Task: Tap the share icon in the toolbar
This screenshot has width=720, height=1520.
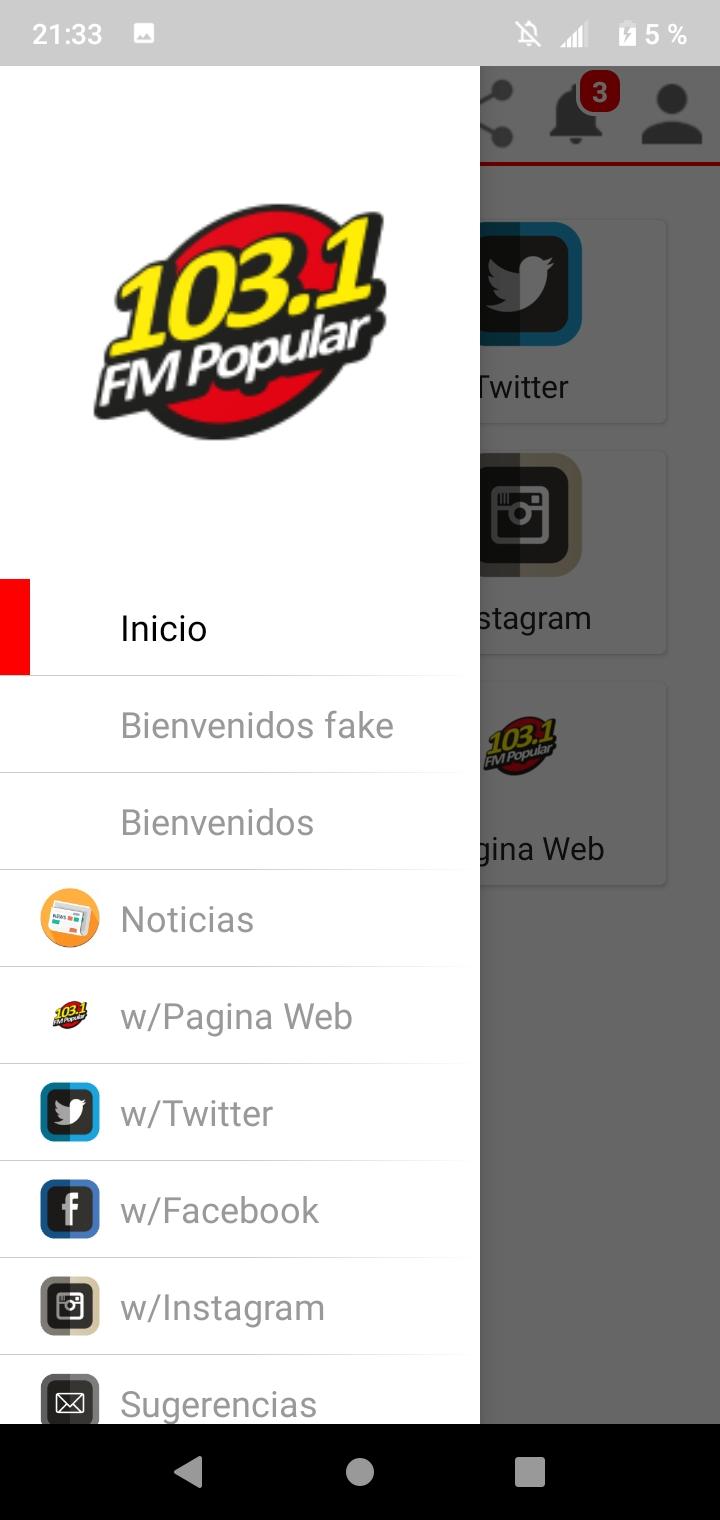Action: click(497, 114)
